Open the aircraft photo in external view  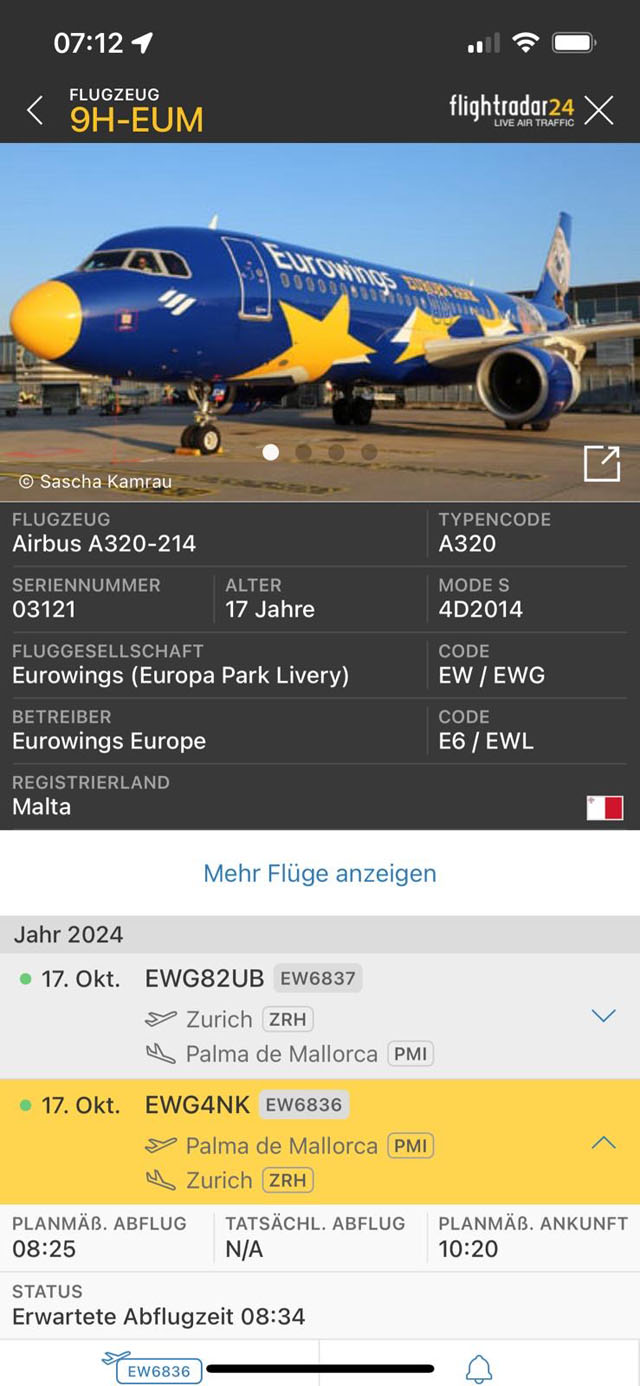tap(601, 464)
